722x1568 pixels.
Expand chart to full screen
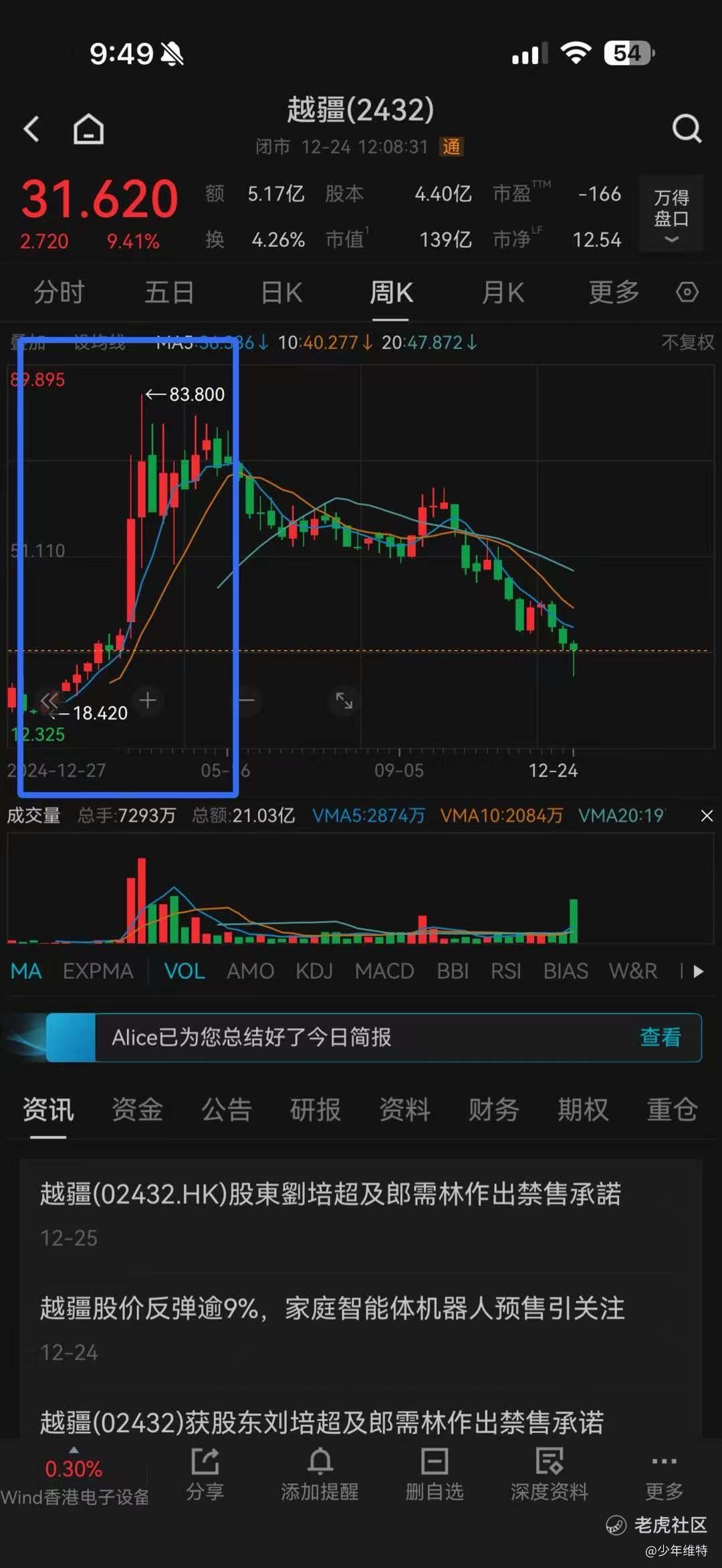344,700
